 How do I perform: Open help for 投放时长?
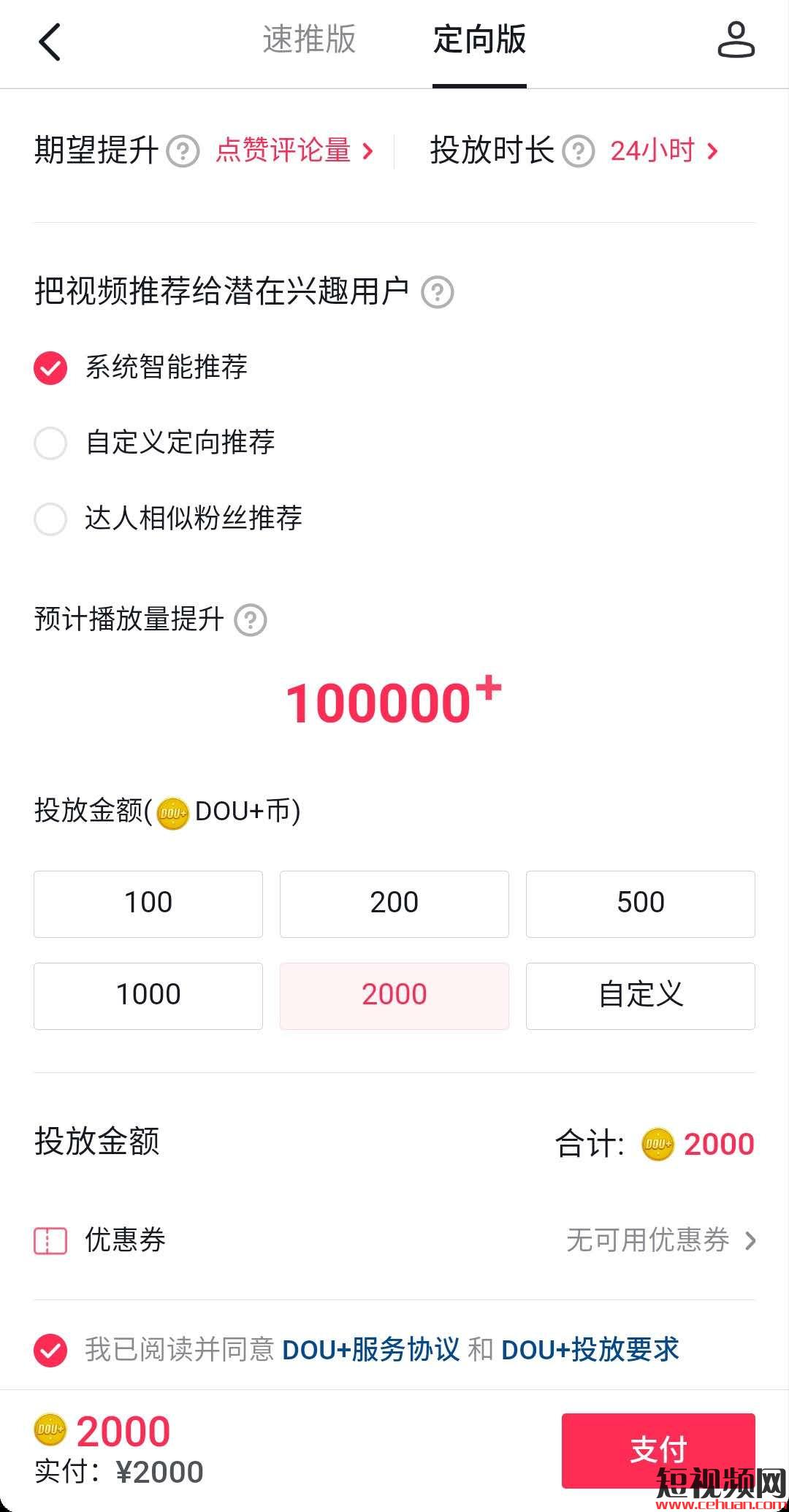tap(578, 152)
